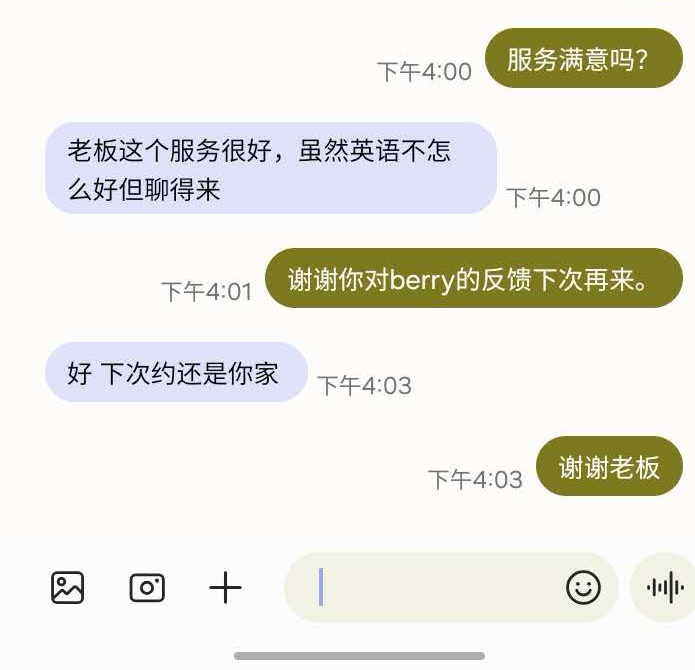Open the emoji picker
This screenshot has height=670, width=695.
tap(583, 587)
